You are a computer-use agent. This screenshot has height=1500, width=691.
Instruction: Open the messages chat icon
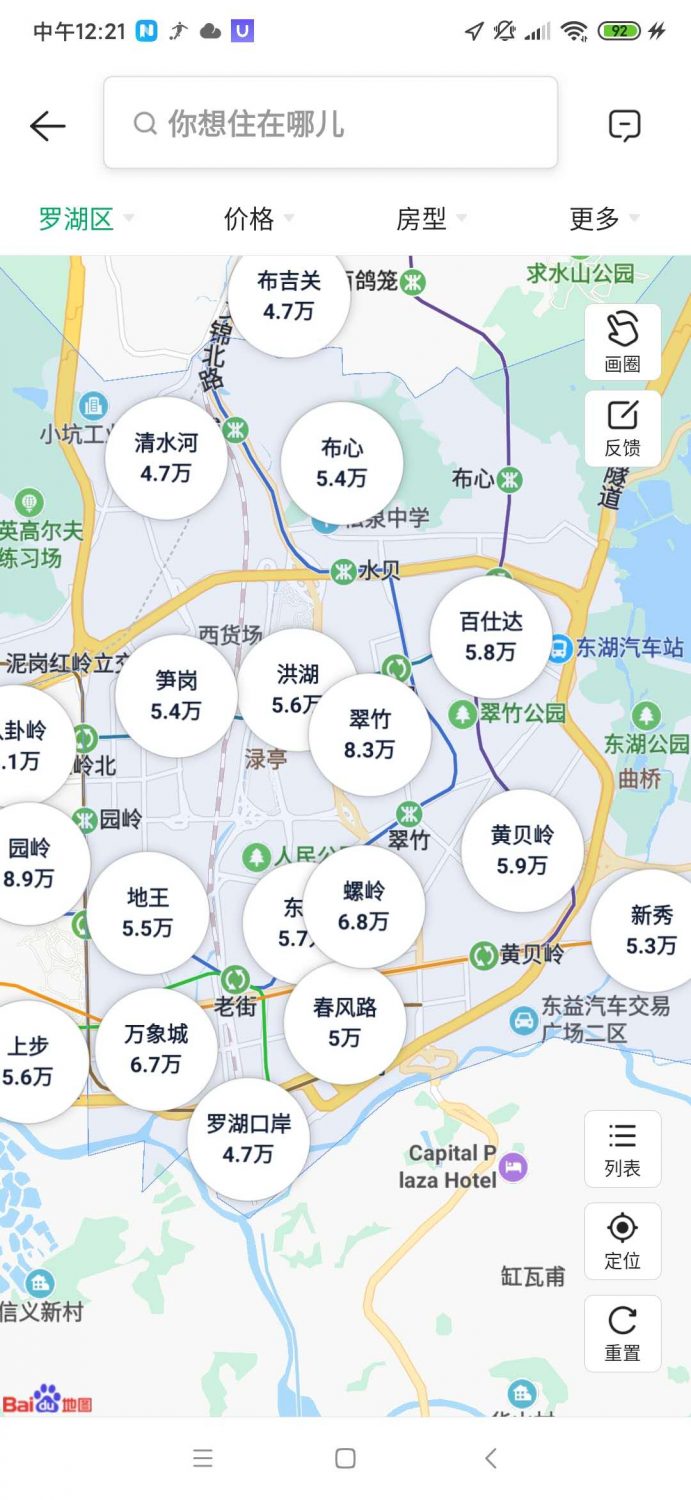pos(624,125)
